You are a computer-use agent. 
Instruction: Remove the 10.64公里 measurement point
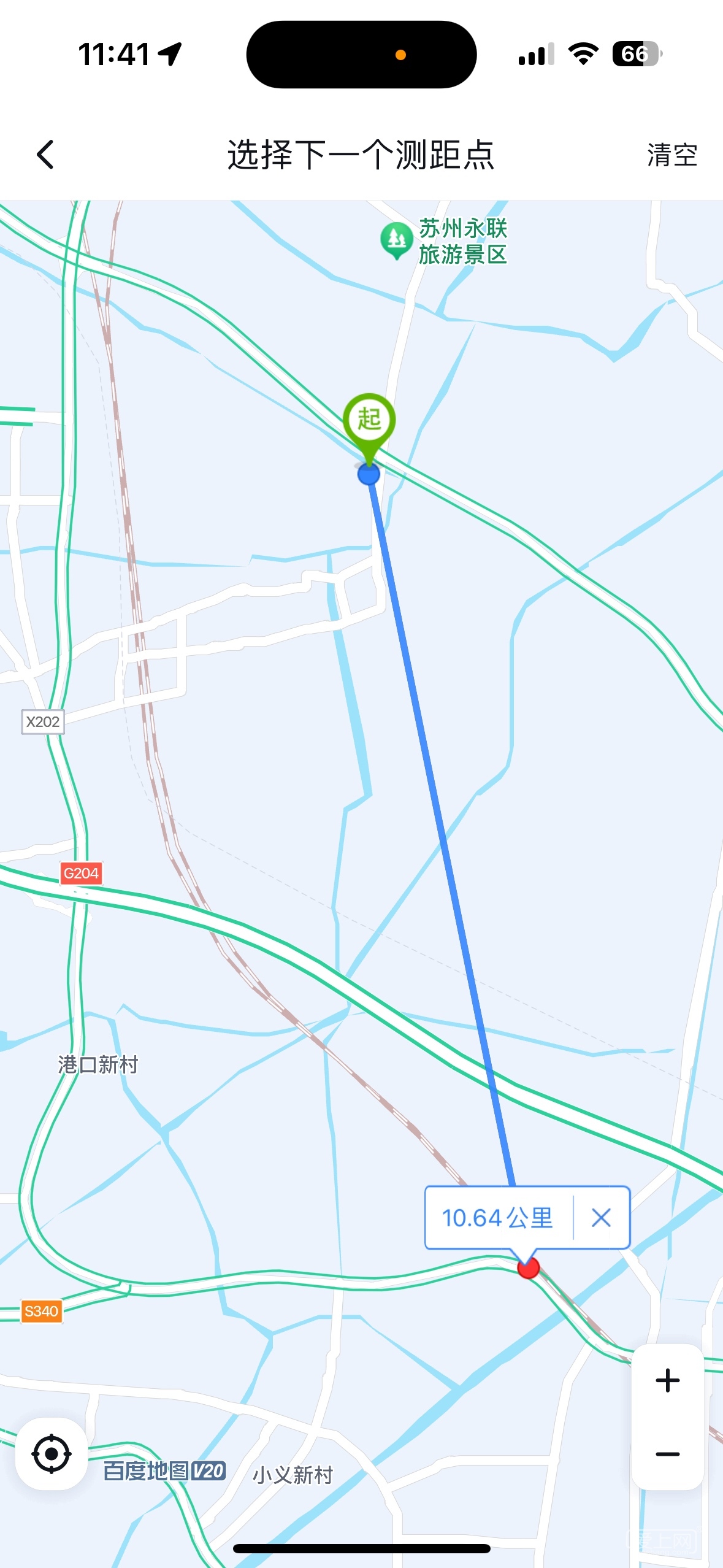click(601, 1218)
